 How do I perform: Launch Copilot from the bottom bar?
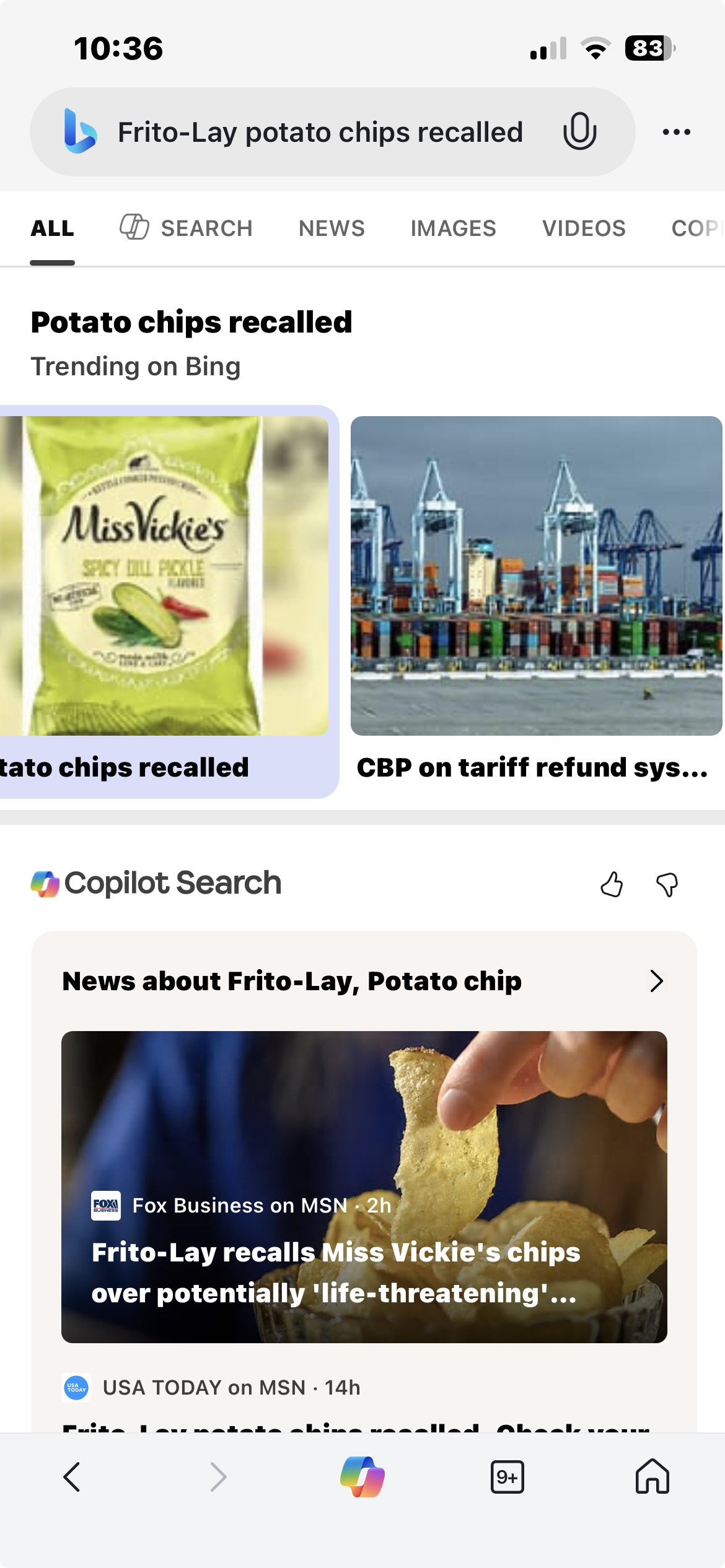pos(362,1477)
